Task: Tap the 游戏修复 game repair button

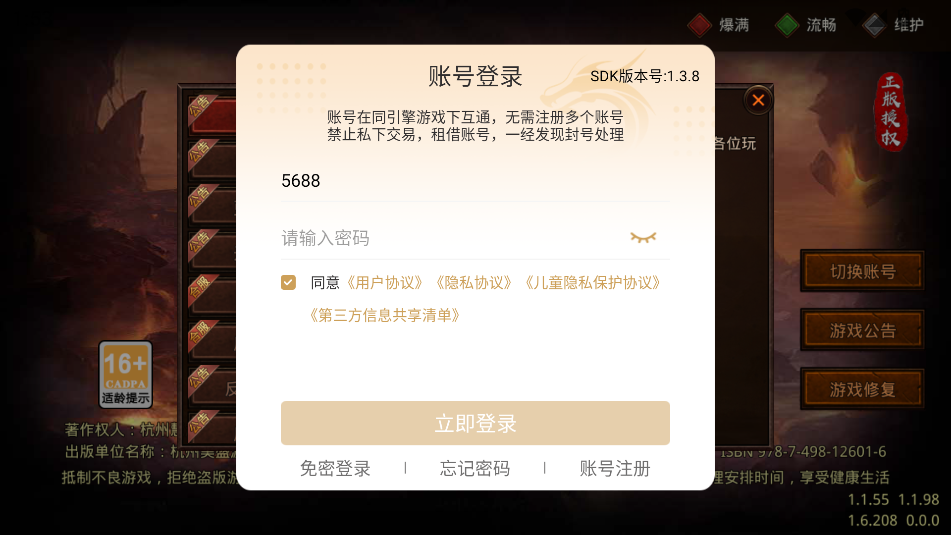Action: point(862,389)
